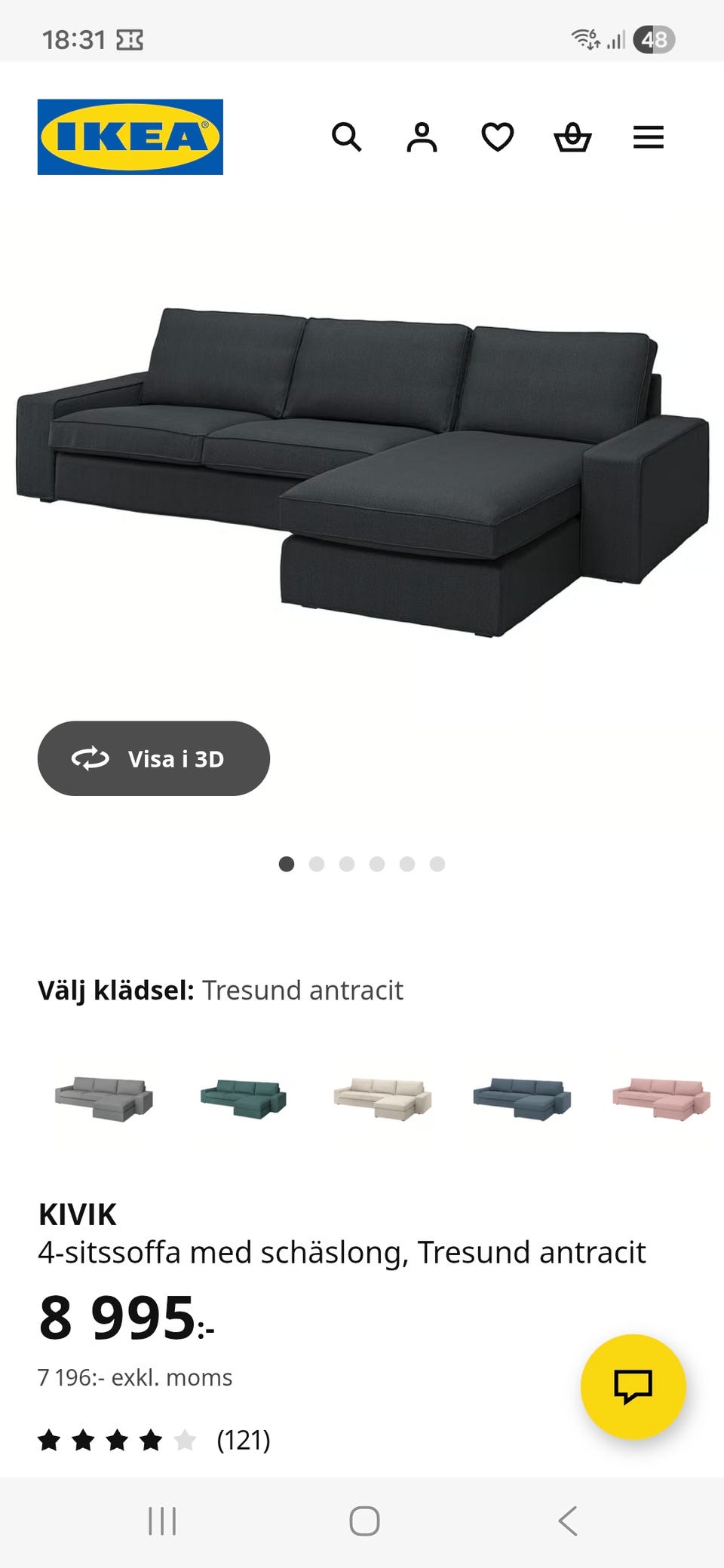The width and height of the screenshot is (724, 1568).
Task: Switch to the third image dot
Action: tap(347, 864)
